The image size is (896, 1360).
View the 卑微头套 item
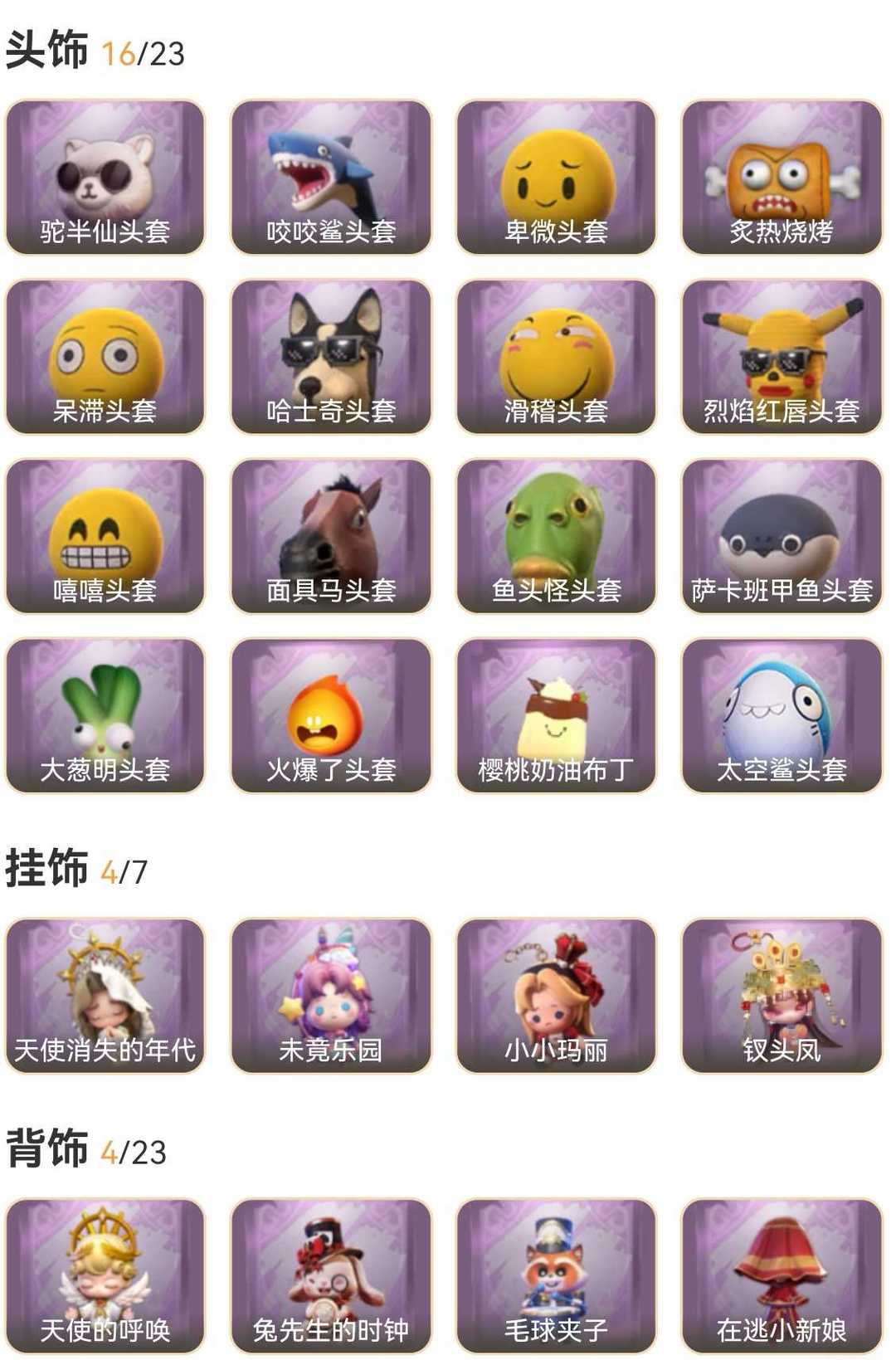click(x=556, y=177)
